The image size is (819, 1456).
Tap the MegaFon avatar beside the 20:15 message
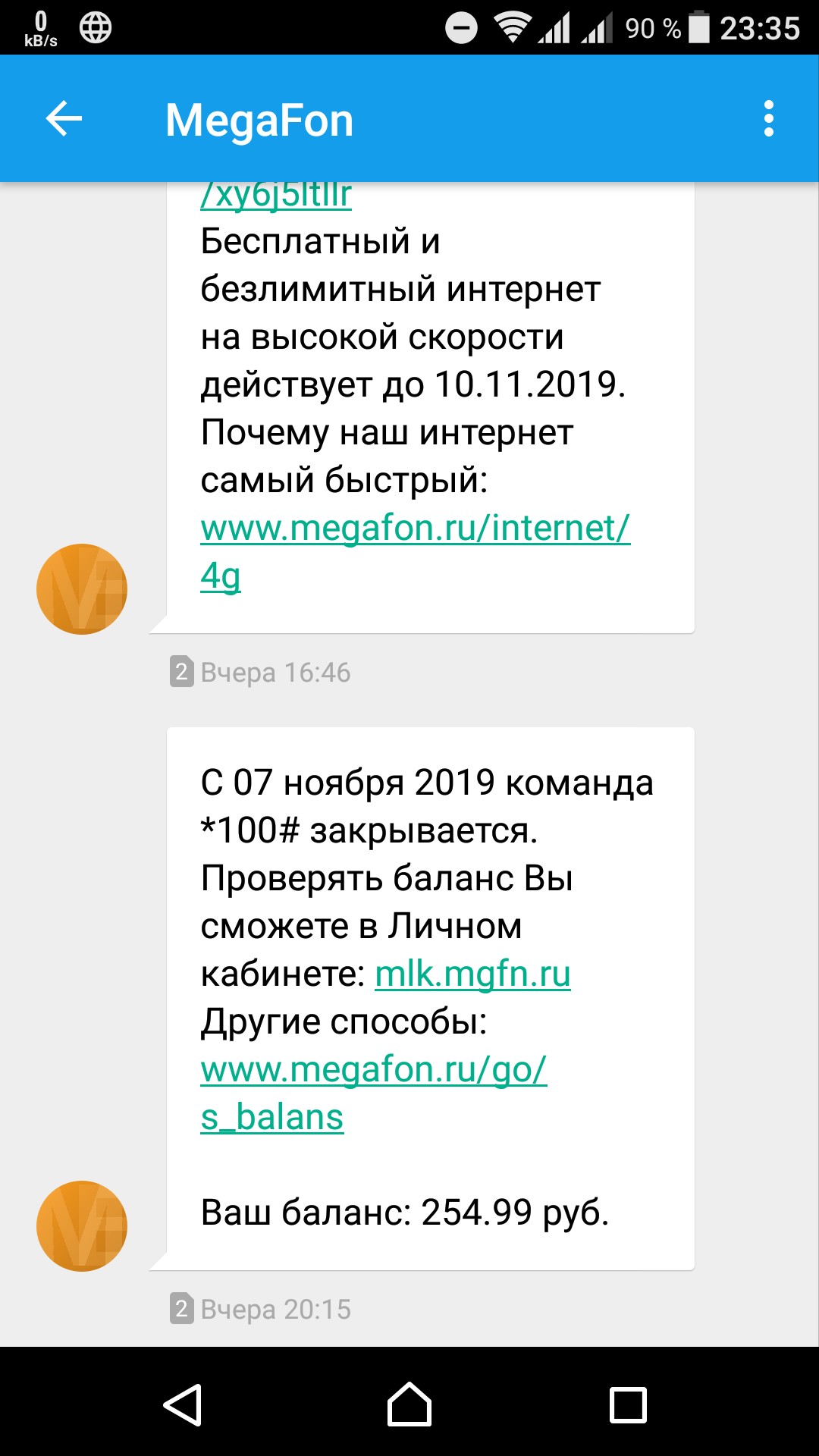(x=82, y=1226)
